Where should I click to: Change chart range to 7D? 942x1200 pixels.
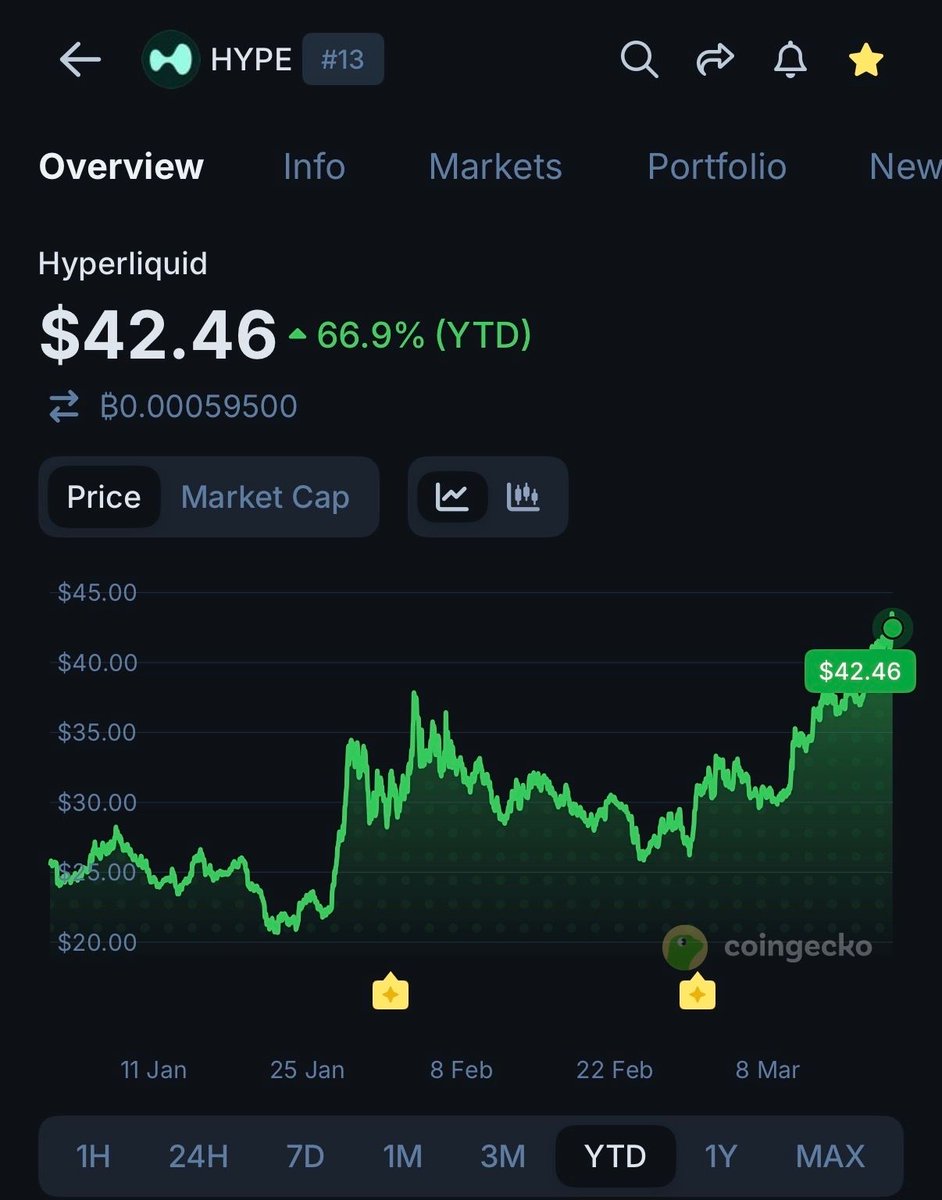pos(305,1157)
